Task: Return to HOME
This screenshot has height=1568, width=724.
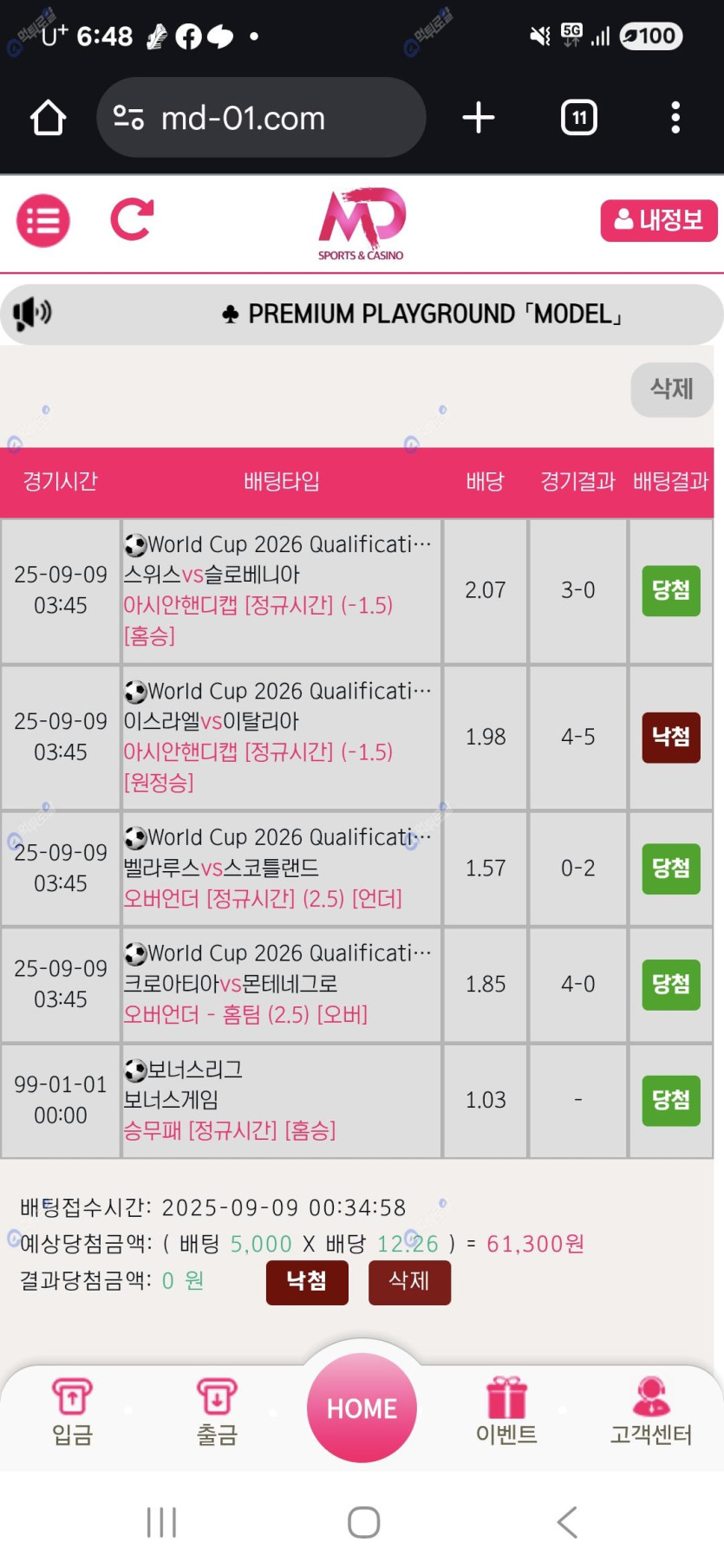Action: click(362, 1408)
